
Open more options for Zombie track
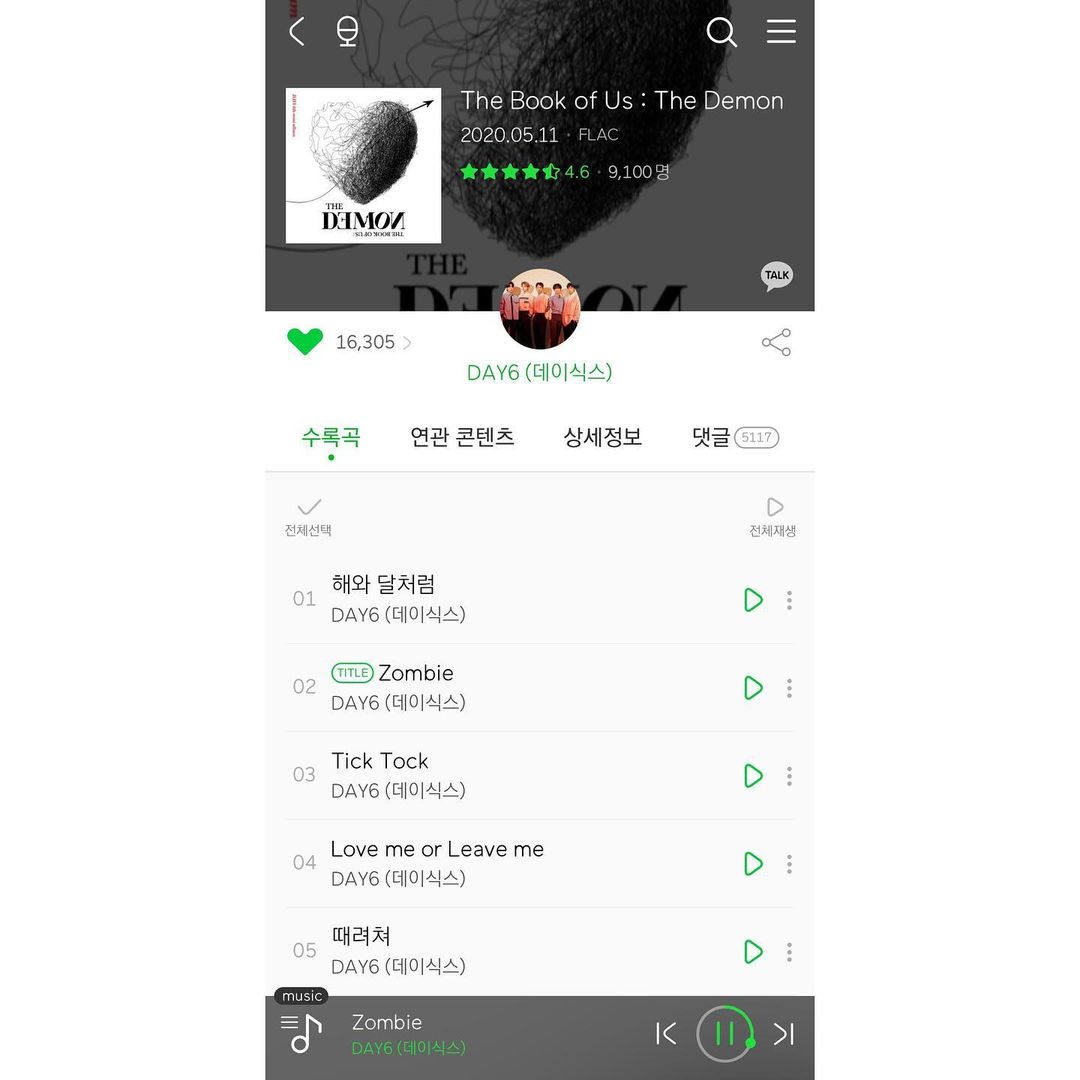click(x=789, y=688)
